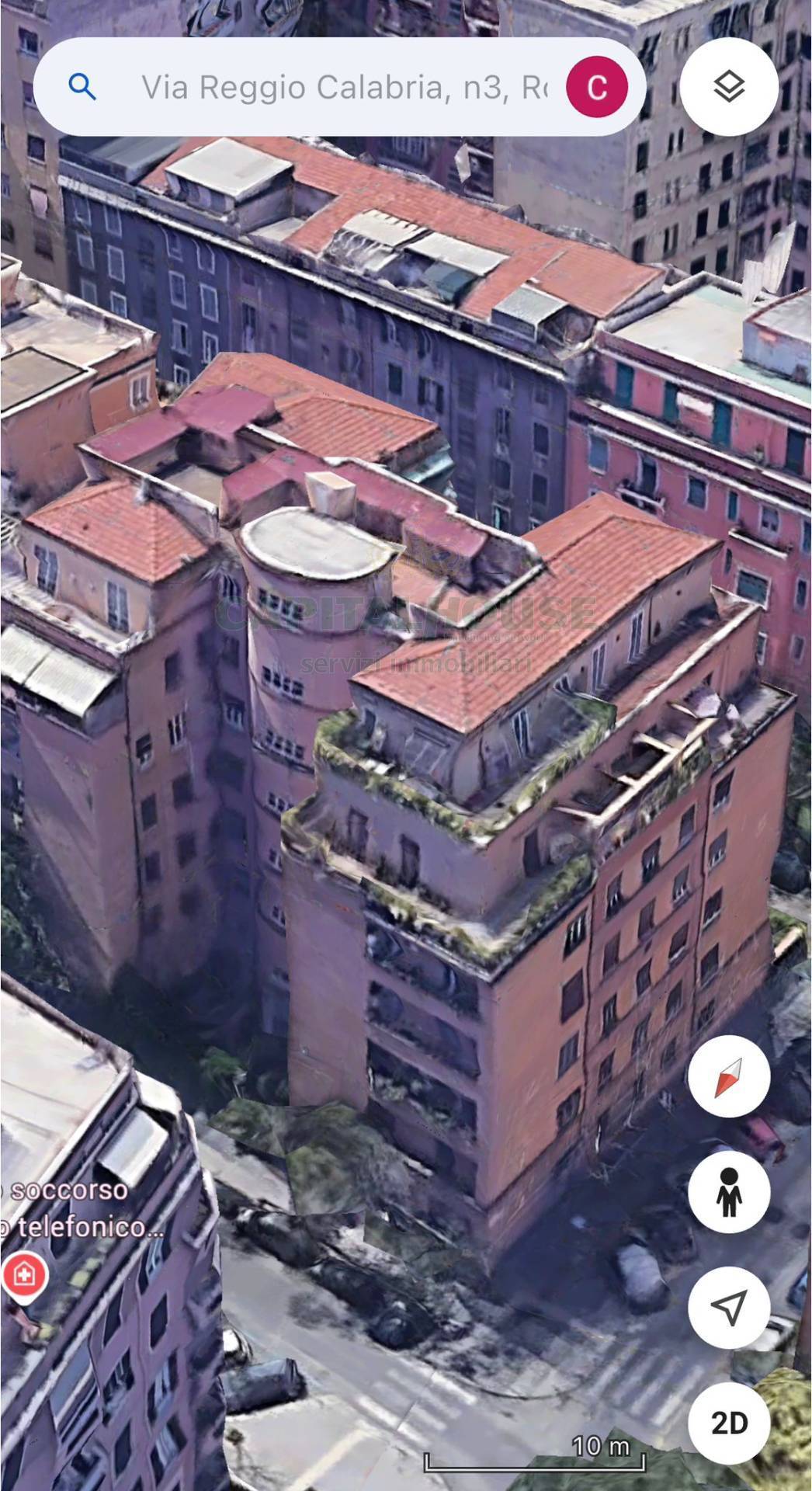
Task: Open the map layers button
Action: coord(729,86)
